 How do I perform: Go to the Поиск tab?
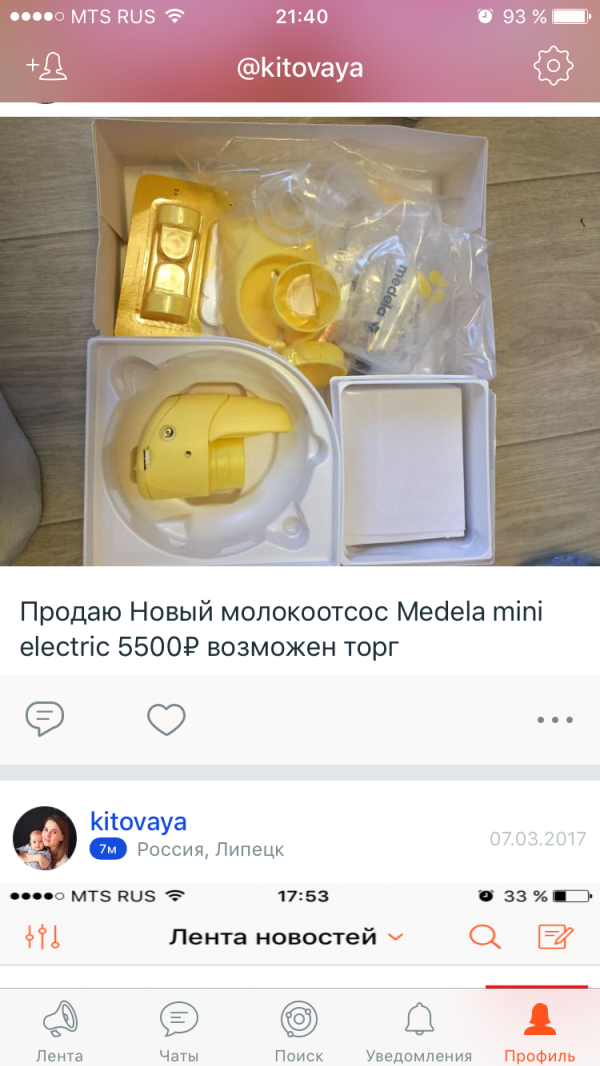(299, 1030)
